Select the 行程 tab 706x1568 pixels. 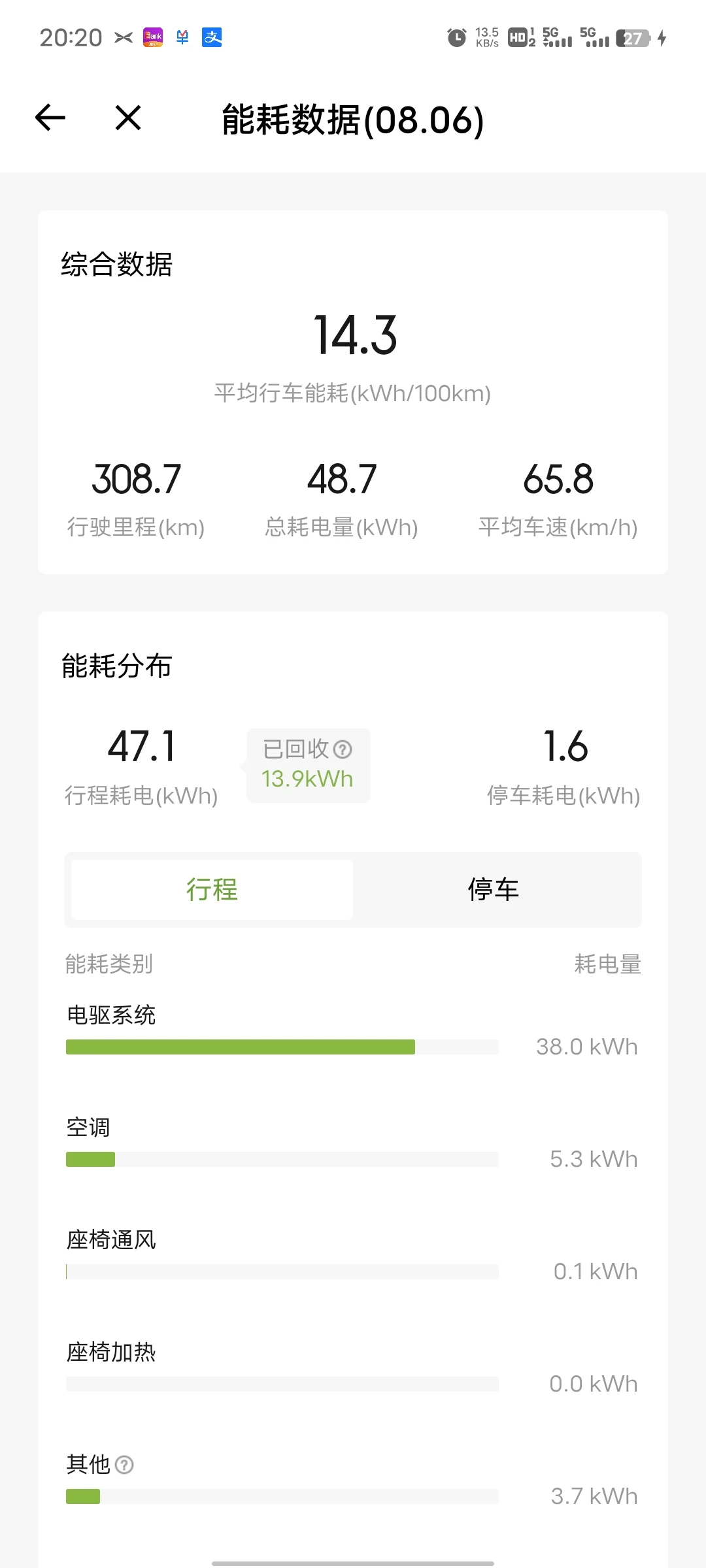pyautogui.click(x=212, y=889)
